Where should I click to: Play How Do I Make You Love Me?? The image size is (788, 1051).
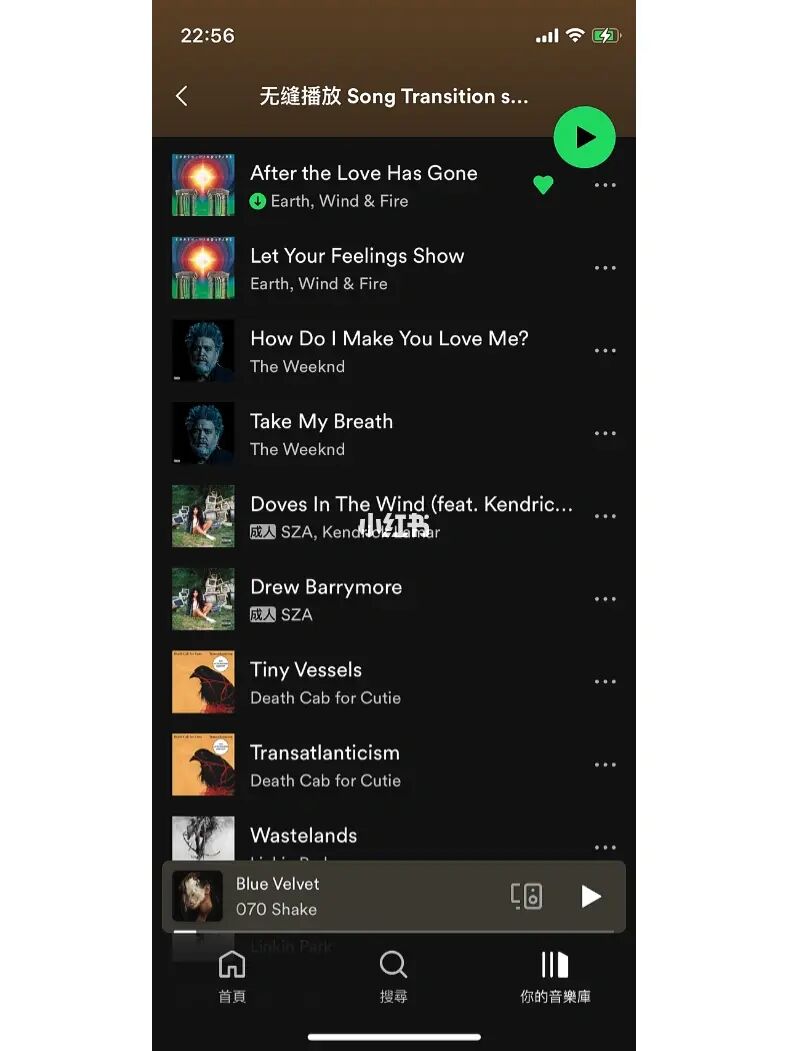pos(388,339)
